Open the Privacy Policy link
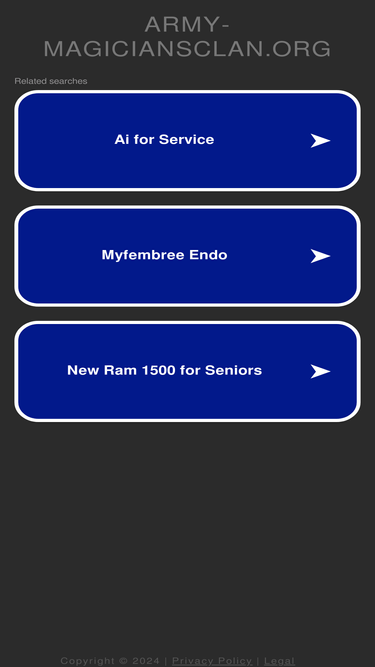The height and width of the screenshot is (667, 375). point(212,661)
